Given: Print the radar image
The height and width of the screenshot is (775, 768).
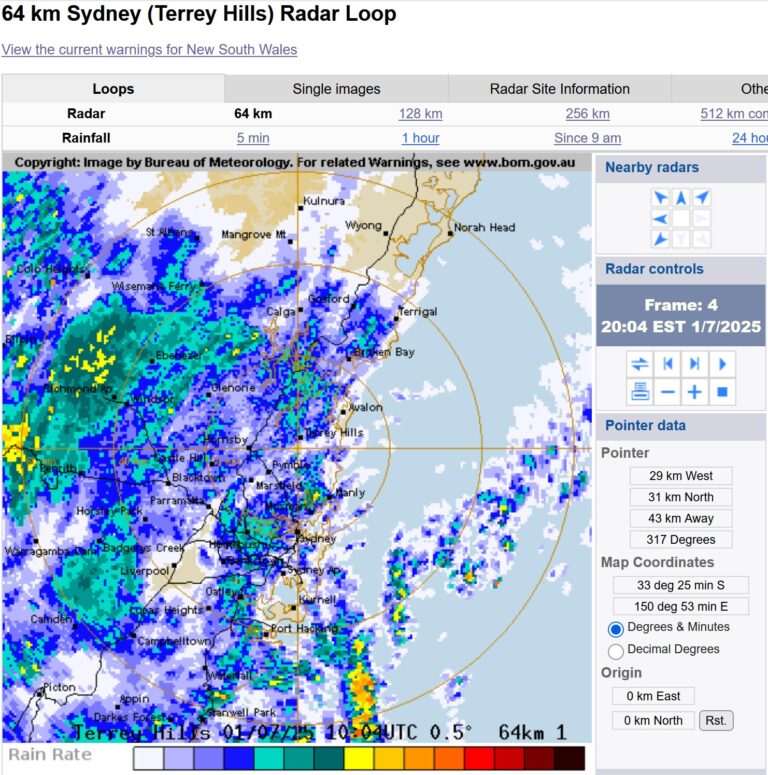Looking at the screenshot, I should click(x=640, y=392).
